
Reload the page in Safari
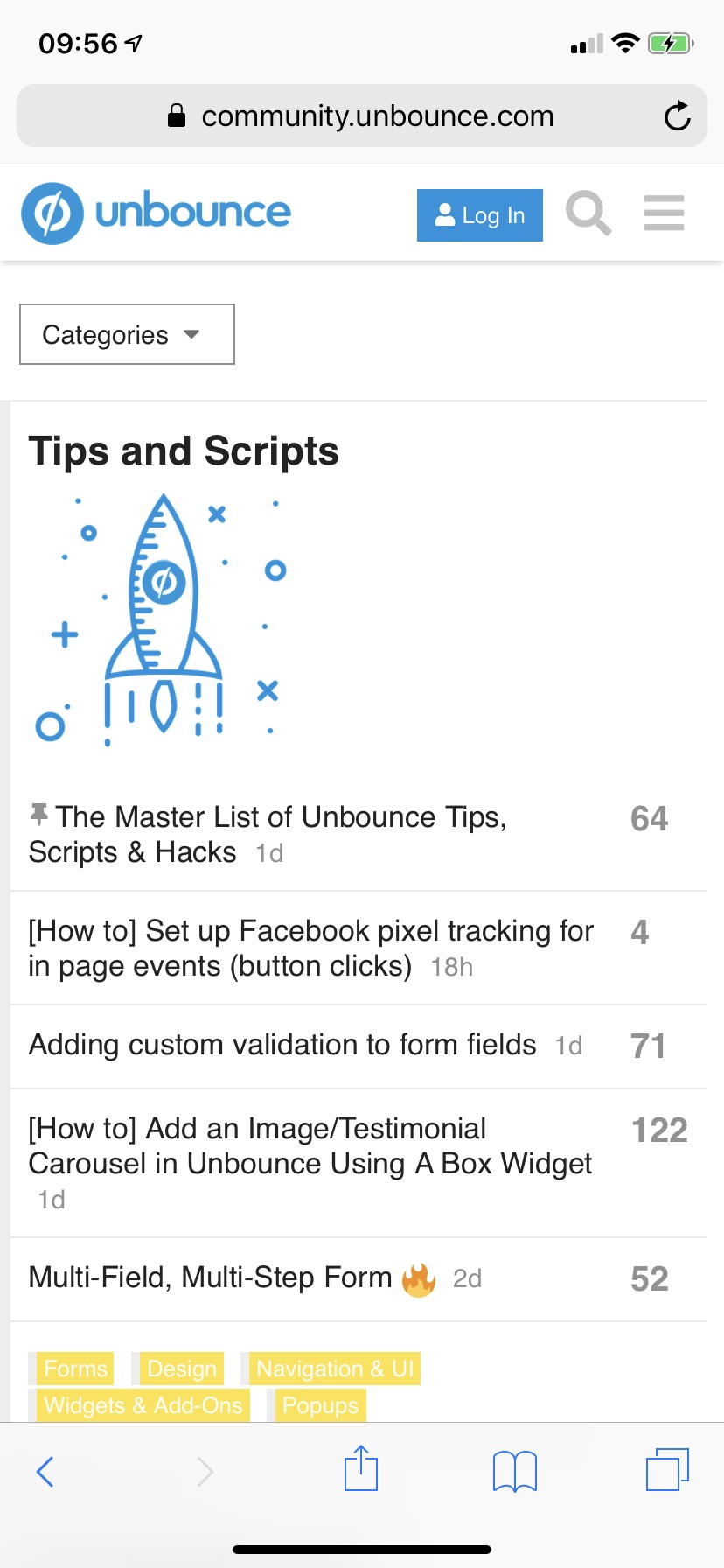coord(677,115)
